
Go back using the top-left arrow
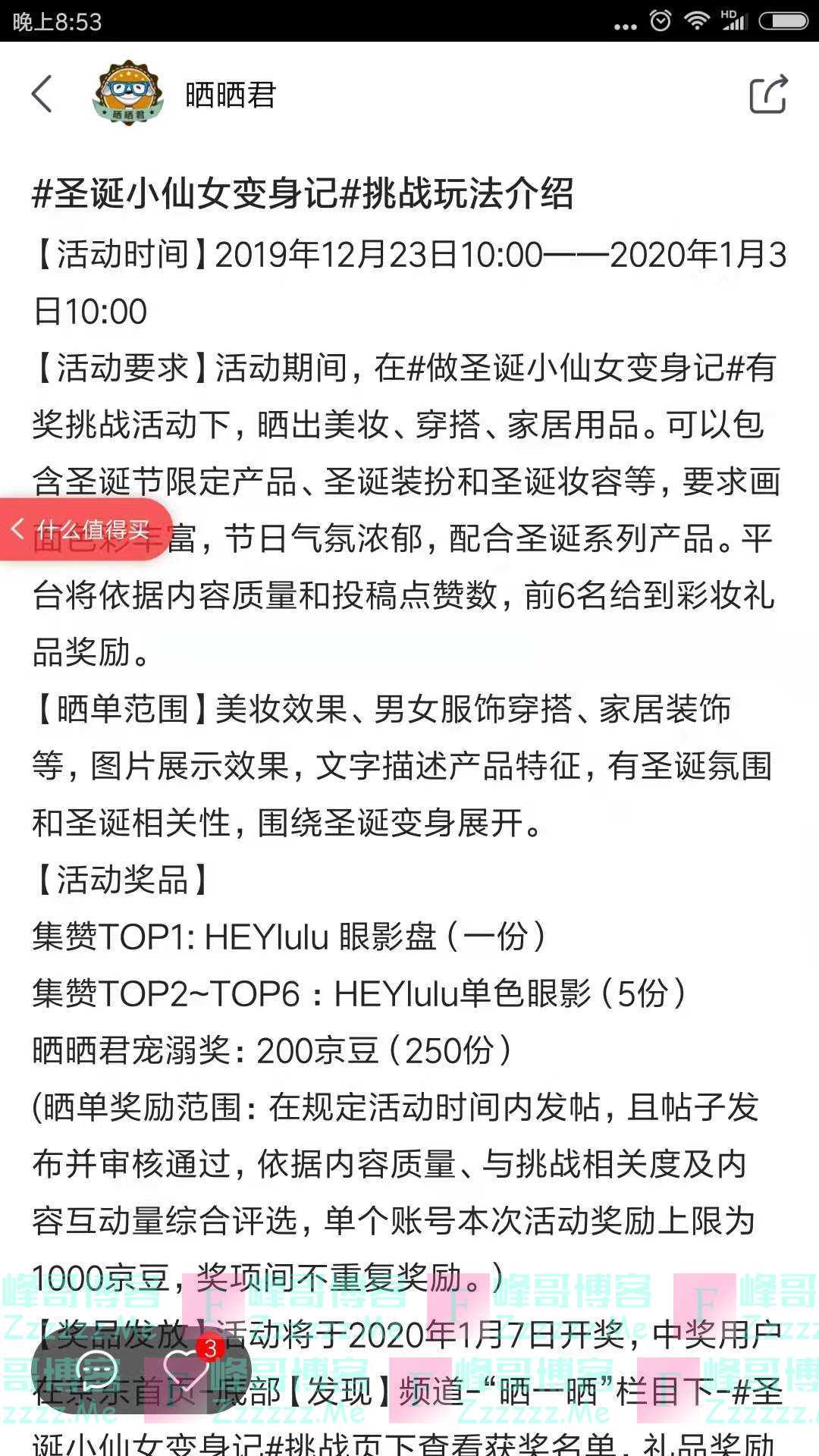pyautogui.click(x=42, y=94)
